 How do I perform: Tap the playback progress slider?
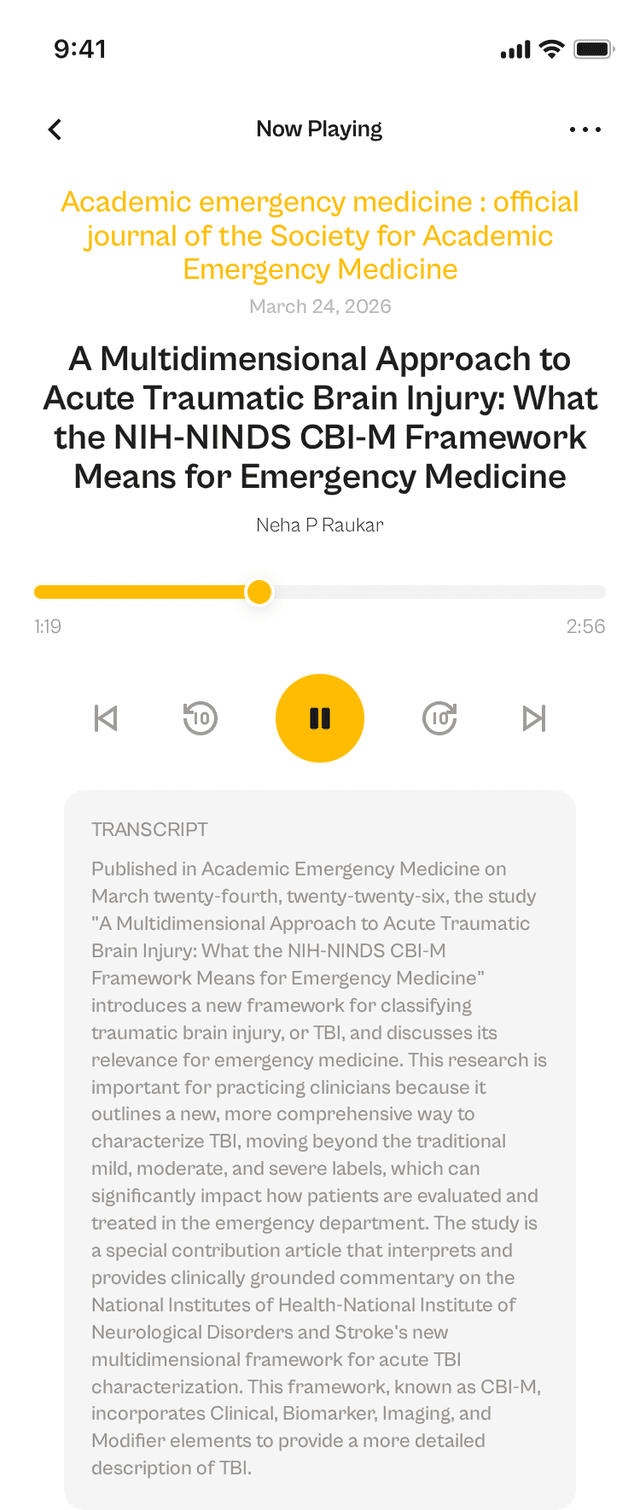pos(320,592)
